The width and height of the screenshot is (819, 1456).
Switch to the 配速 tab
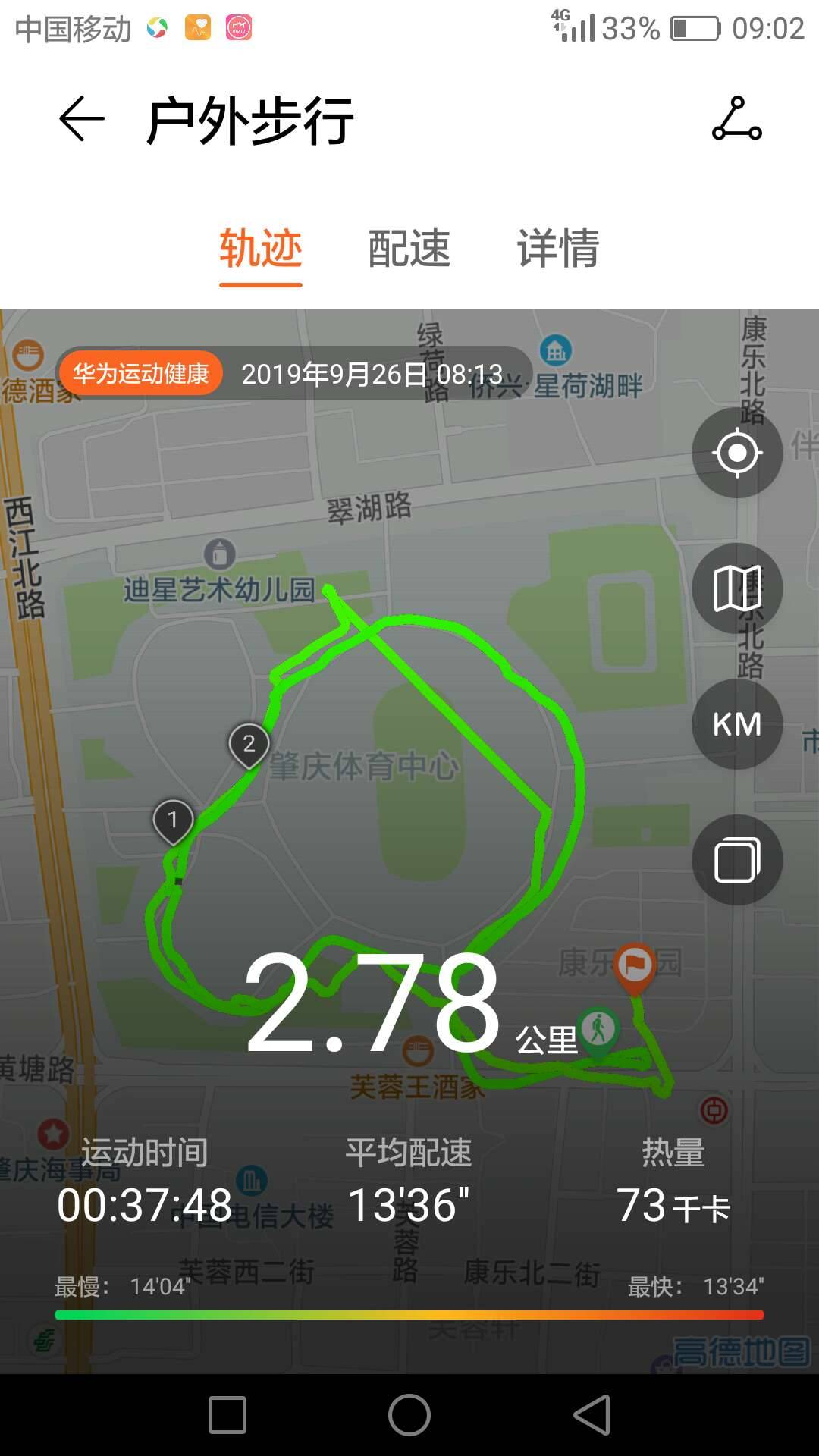pyautogui.click(x=409, y=248)
